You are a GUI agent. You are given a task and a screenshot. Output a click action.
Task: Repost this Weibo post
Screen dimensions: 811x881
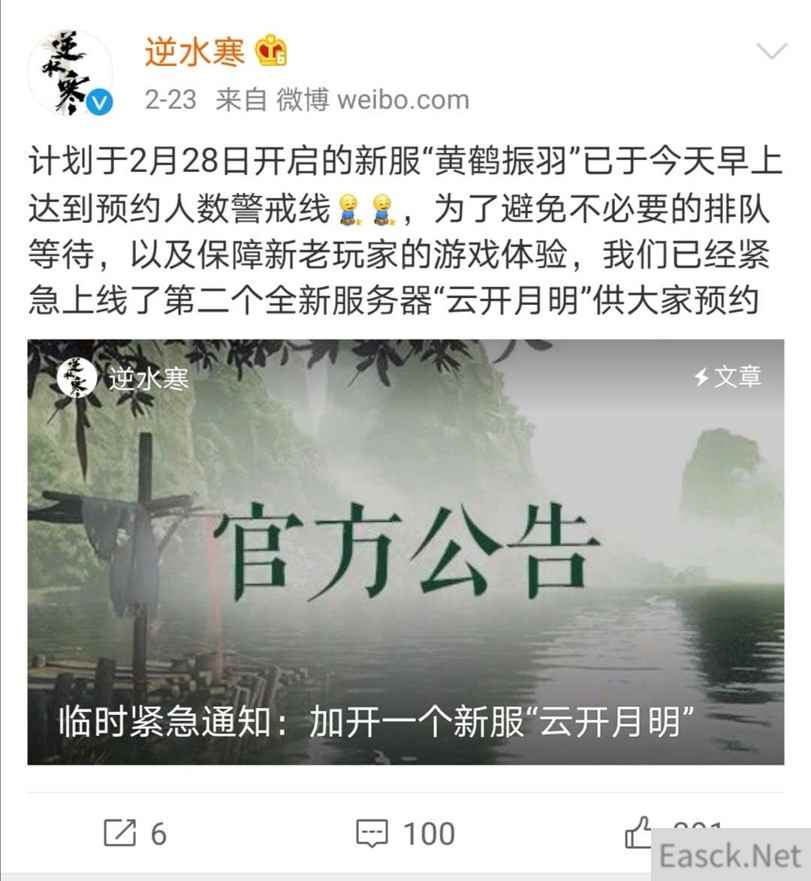135,833
